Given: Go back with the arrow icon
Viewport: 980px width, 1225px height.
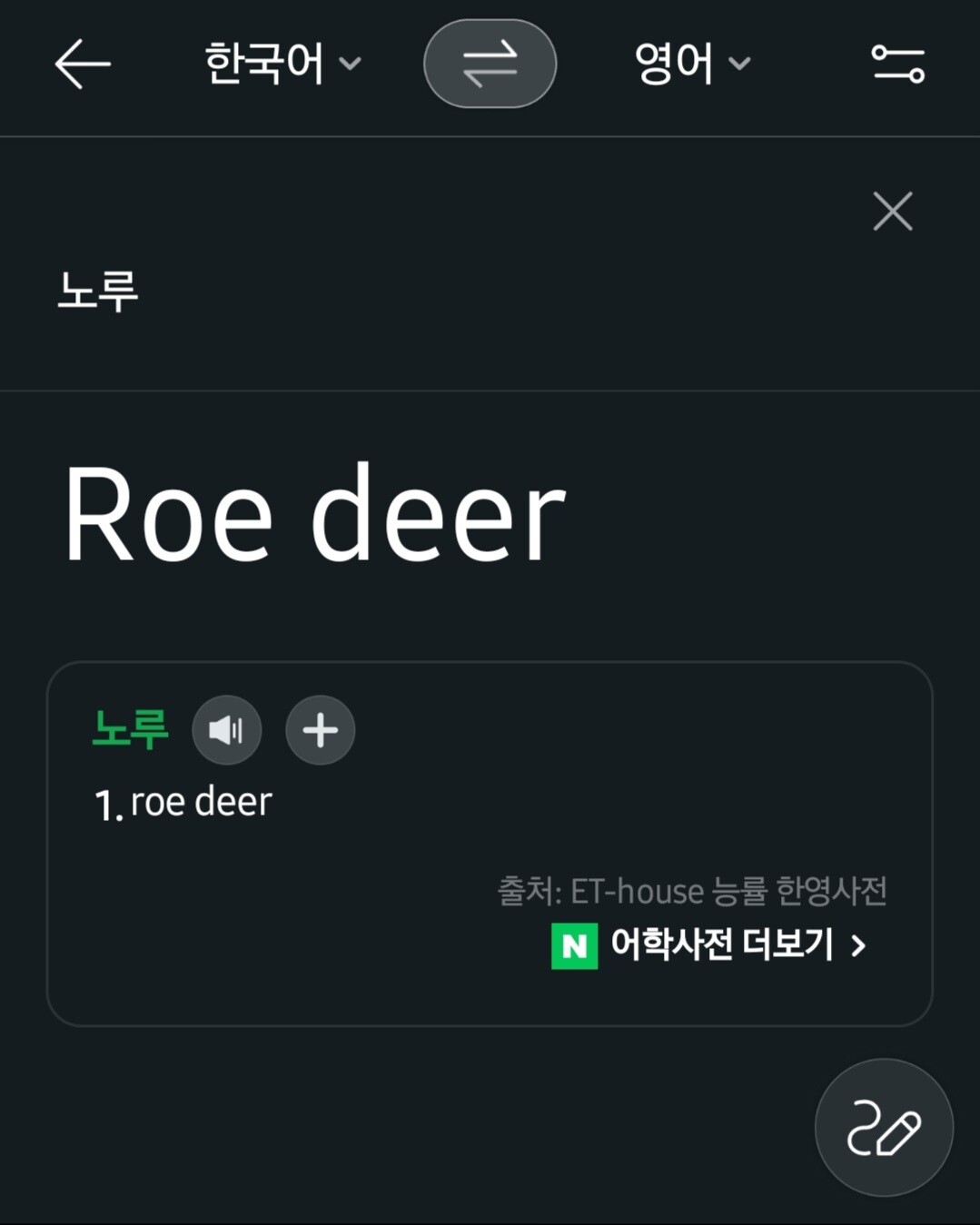Looking at the screenshot, I should [83, 64].
